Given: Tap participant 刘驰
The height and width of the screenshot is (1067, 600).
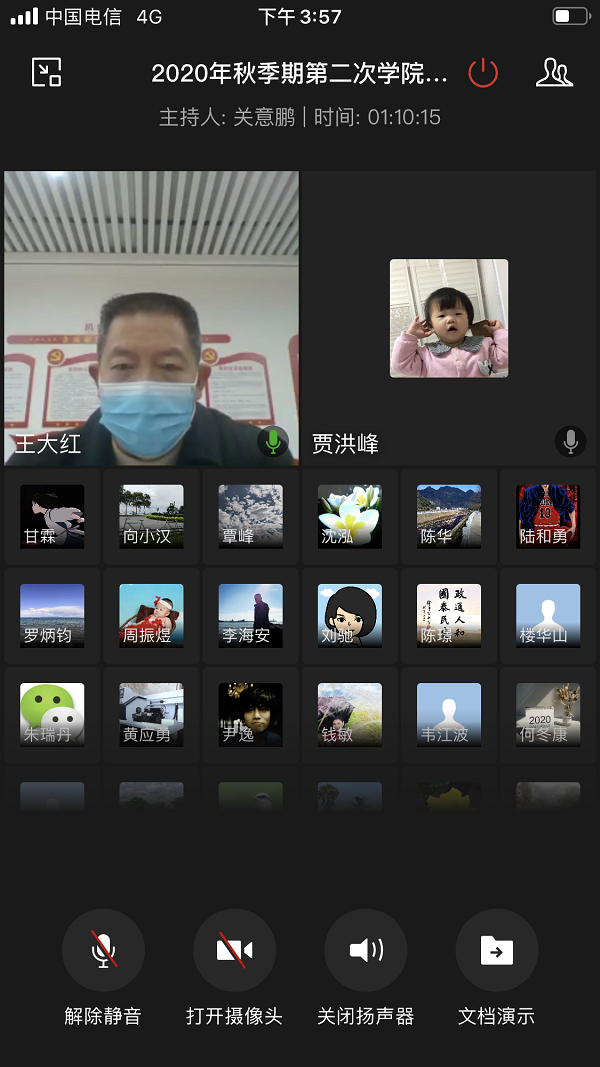Looking at the screenshot, I should click(349, 616).
